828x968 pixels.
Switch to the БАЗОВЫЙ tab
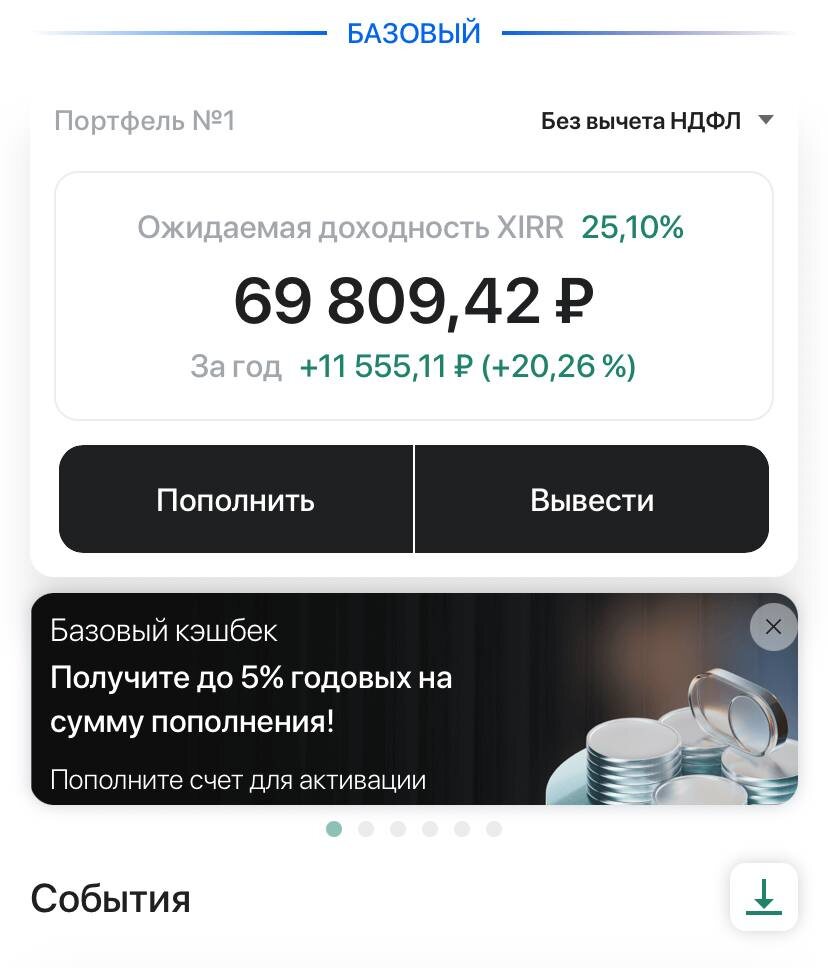click(x=413, y=31)
